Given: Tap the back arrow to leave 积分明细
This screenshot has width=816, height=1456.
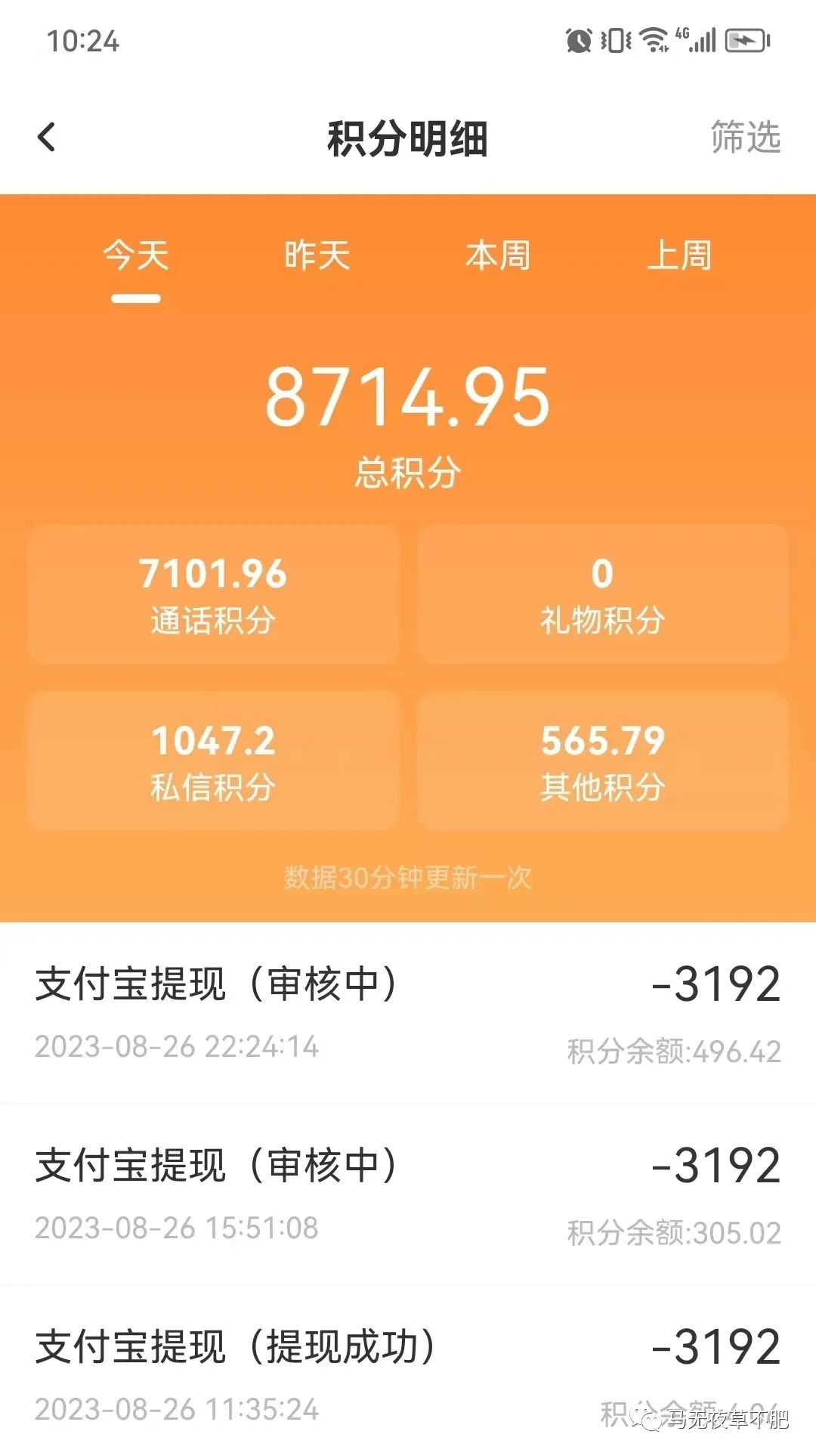Looking at the screenshot, I should click(x=48, y=138).
